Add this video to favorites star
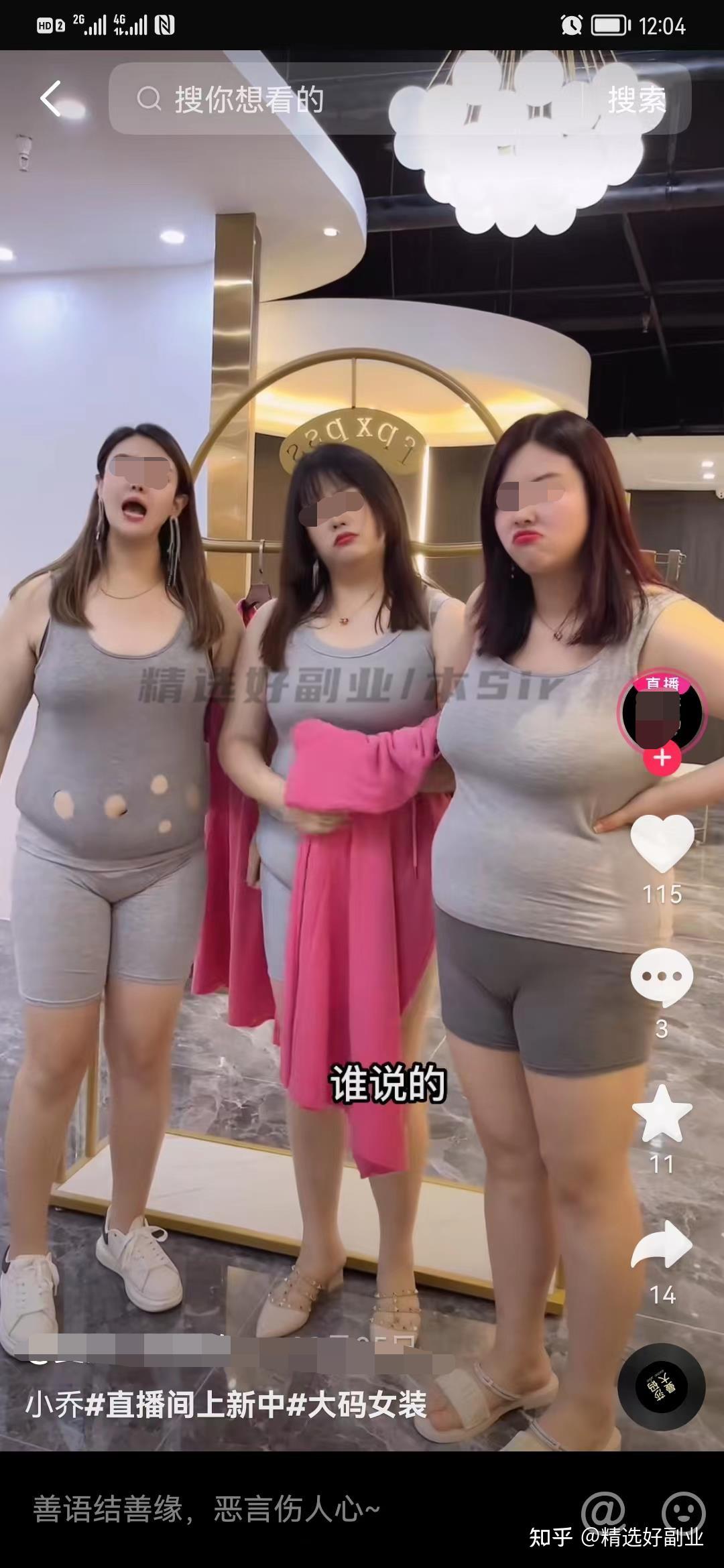Viewport: 724px width, 1568px height. tap(662, 1114)
